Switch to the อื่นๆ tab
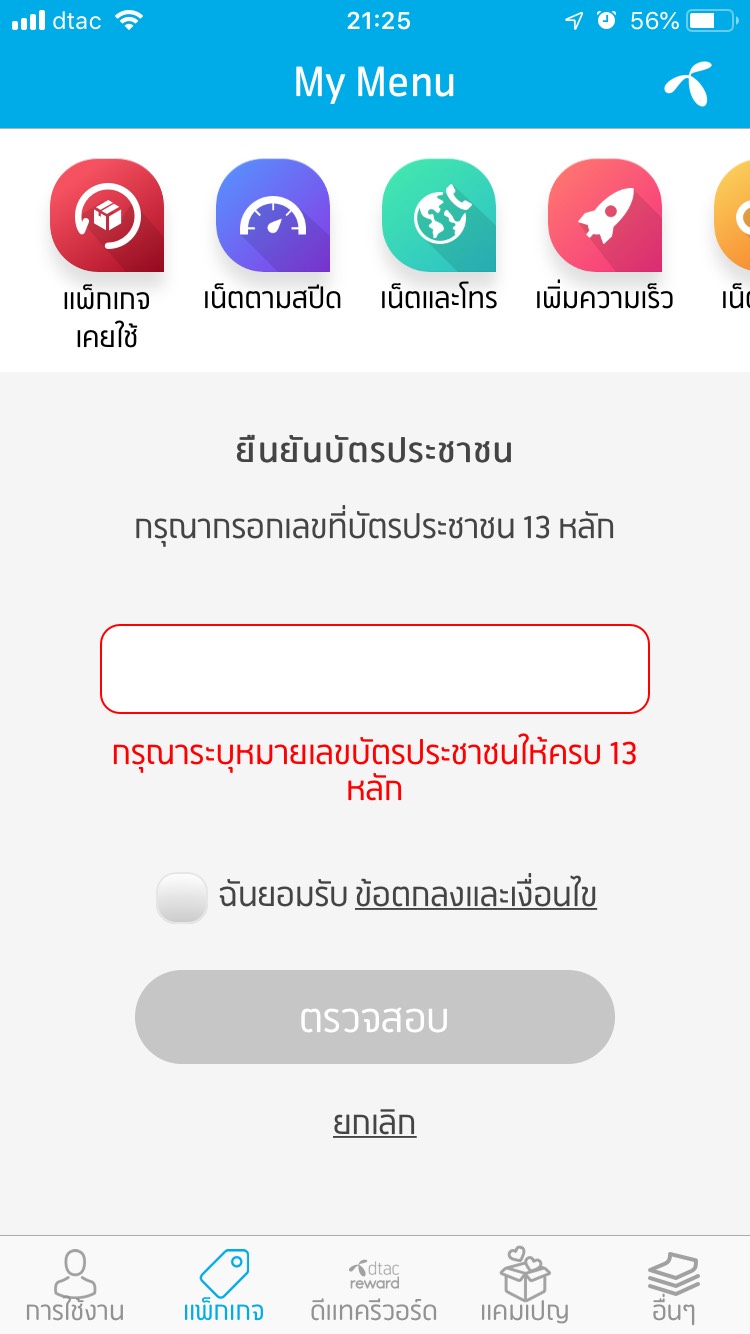 click(674, 1286)
